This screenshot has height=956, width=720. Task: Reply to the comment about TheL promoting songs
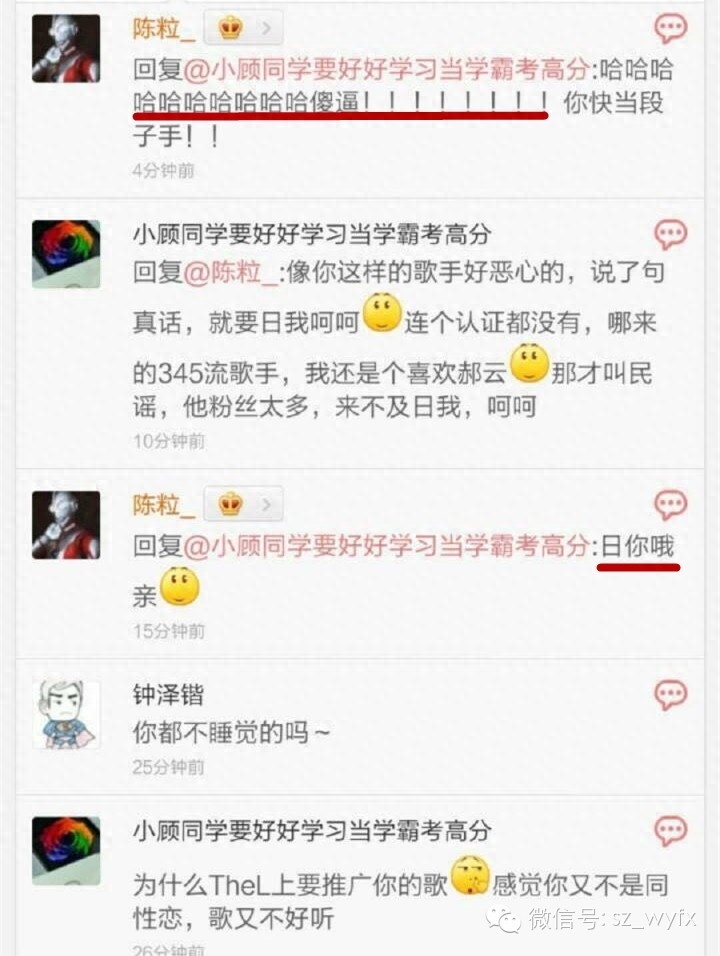click(x=670, y=830)
